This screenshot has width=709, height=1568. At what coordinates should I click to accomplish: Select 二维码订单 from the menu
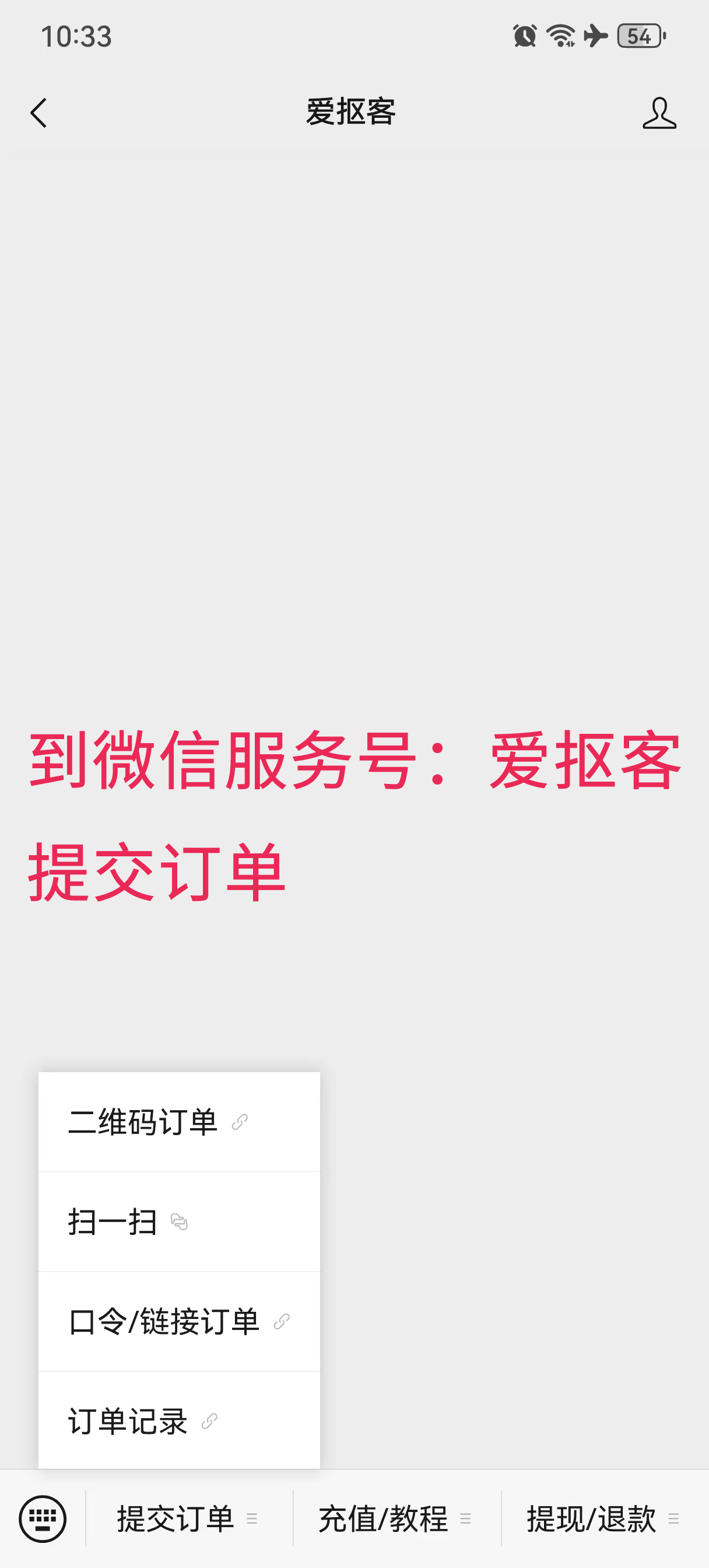[178, 1122]
